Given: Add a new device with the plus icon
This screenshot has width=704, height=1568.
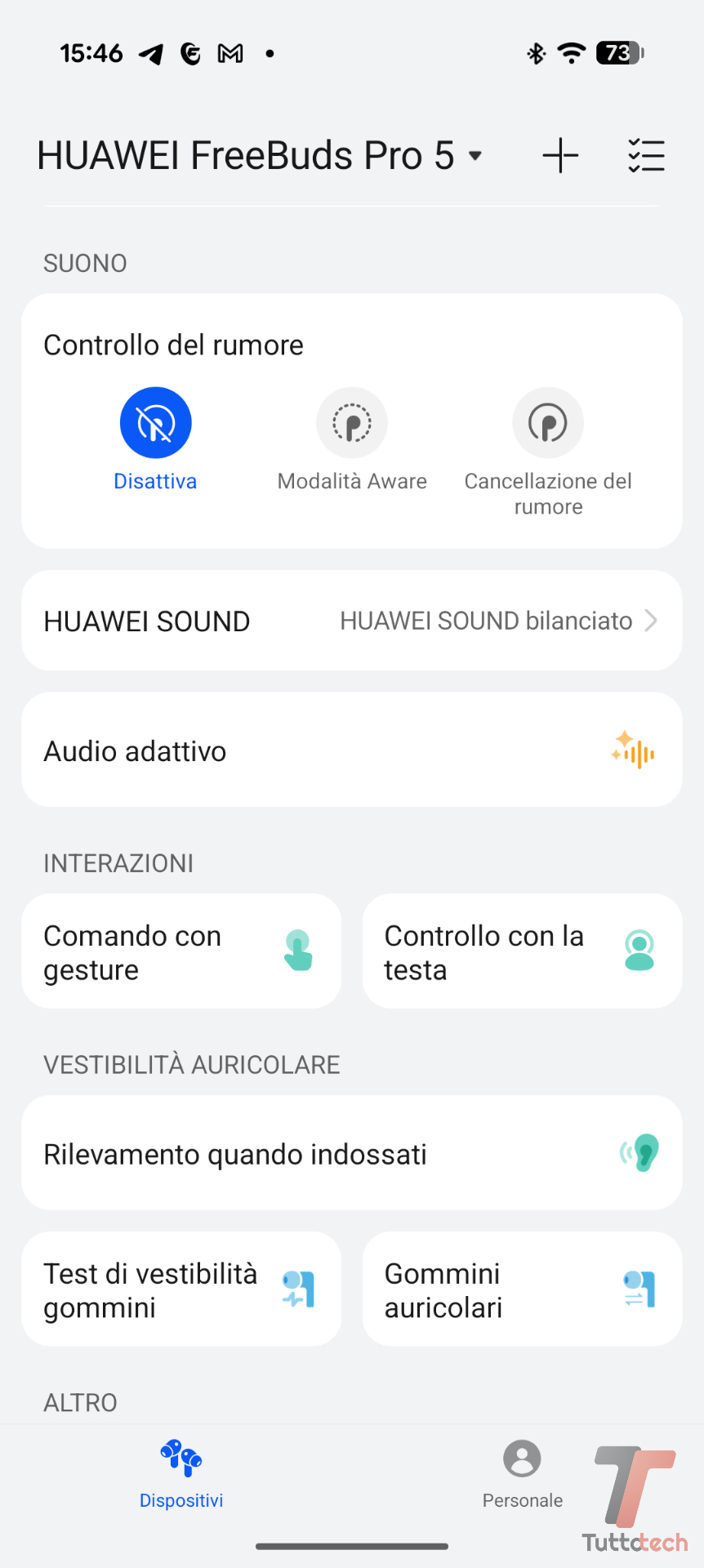Looking at the screenshot, I should click(560, 155).
